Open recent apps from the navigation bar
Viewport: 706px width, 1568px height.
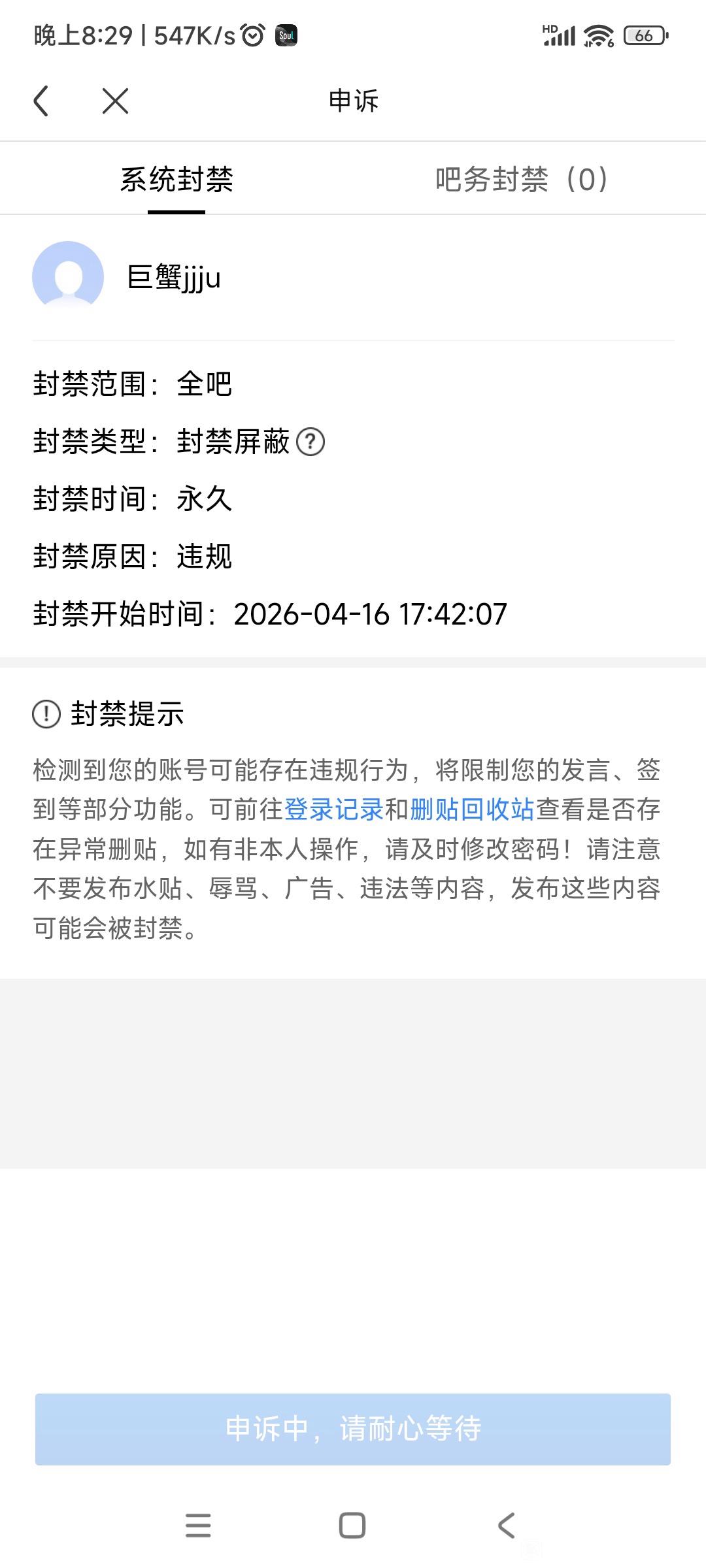click(x=198, y=1526)
